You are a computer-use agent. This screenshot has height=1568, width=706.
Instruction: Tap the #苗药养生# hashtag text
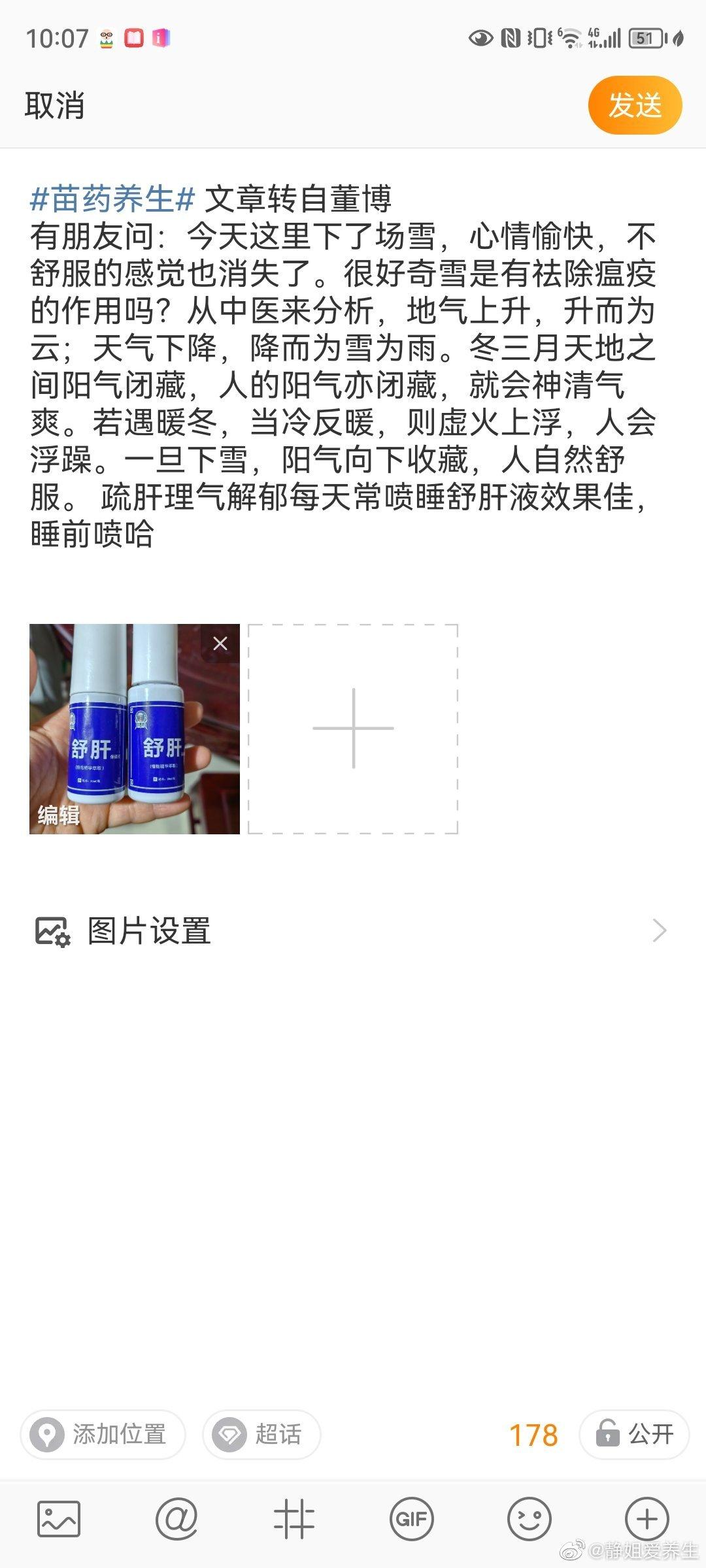pos(110,197)
